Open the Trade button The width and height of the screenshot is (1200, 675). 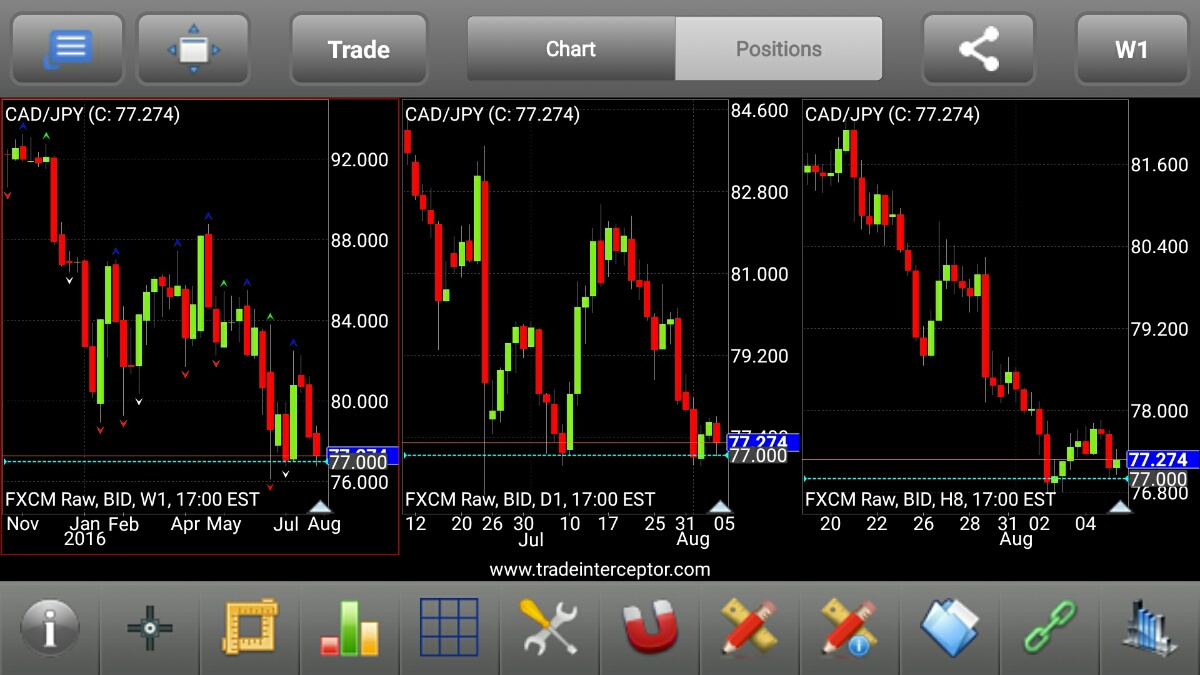tap(359, 49)
